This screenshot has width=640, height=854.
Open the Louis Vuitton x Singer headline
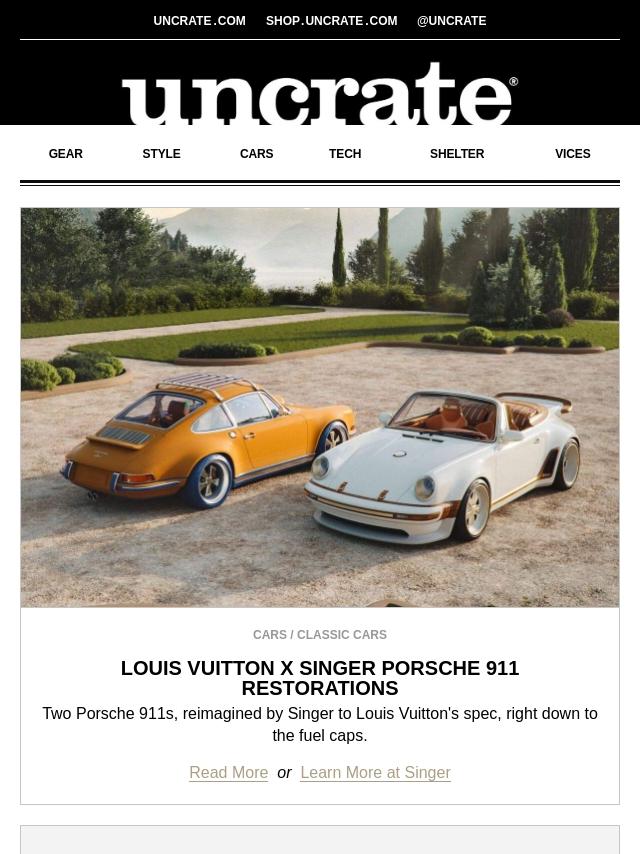coord(320,678)
